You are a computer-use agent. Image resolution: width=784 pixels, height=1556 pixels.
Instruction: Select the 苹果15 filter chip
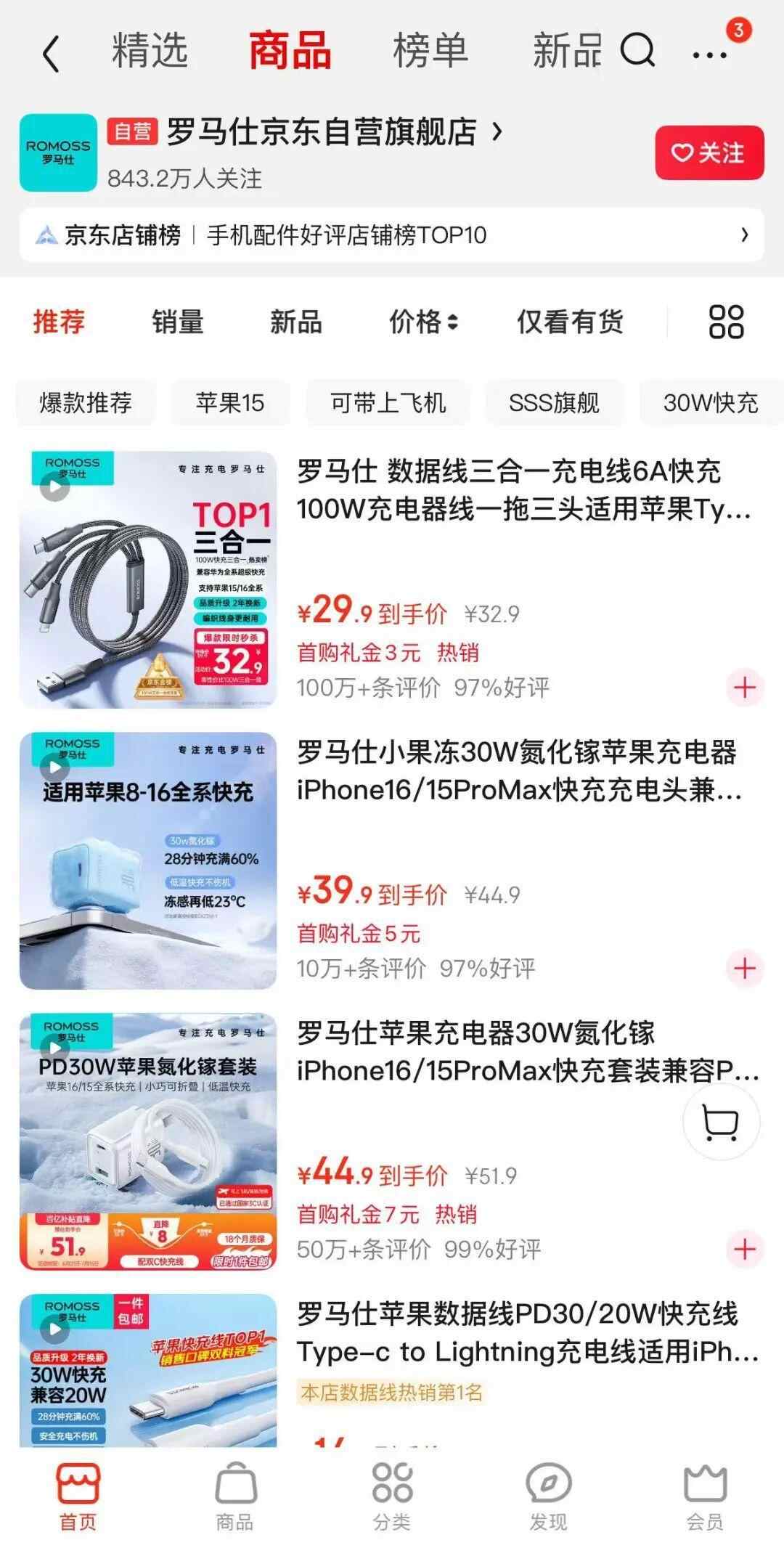pos(229,402)
